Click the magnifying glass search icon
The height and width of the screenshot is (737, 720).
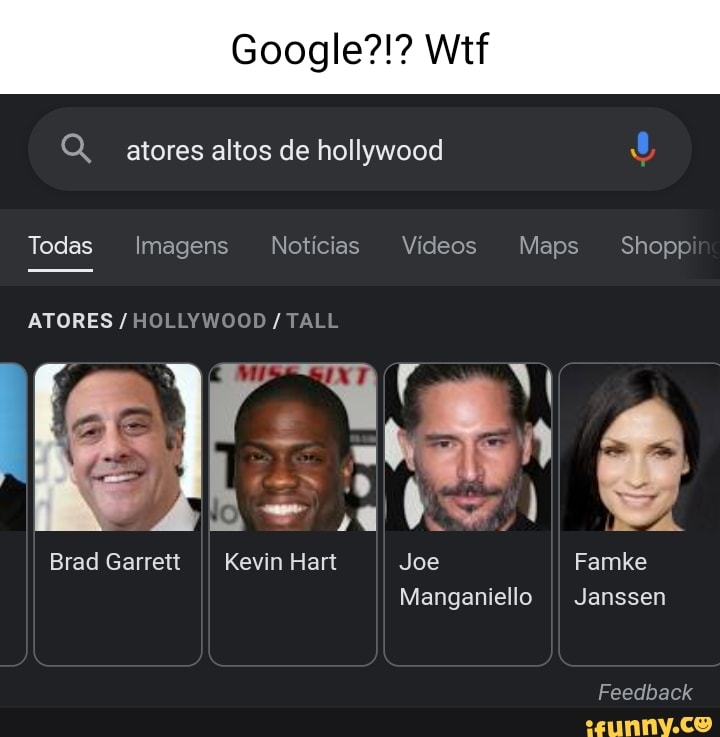78,150
